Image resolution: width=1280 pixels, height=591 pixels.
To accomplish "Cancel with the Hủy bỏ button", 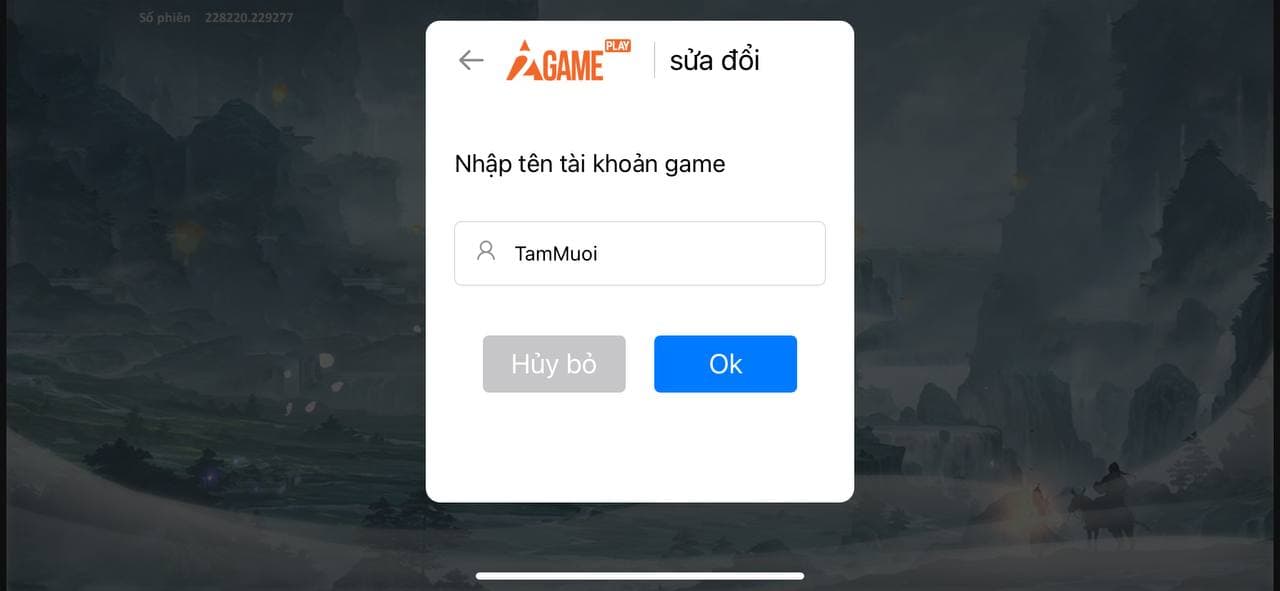I will pyautogui.click(x=554, y=364).
